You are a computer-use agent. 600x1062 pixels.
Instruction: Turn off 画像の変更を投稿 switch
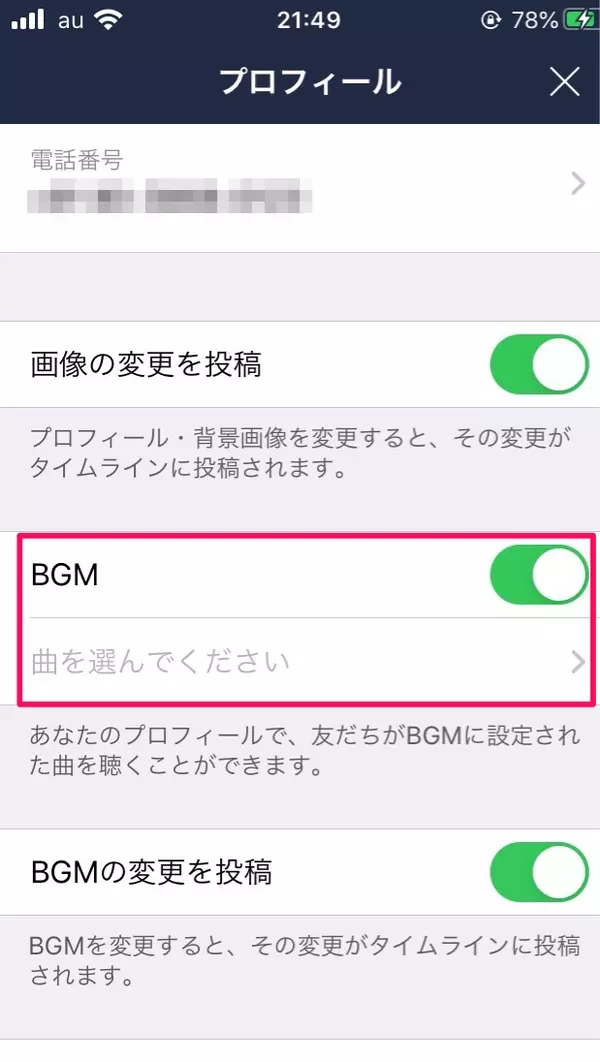[538, 365]
